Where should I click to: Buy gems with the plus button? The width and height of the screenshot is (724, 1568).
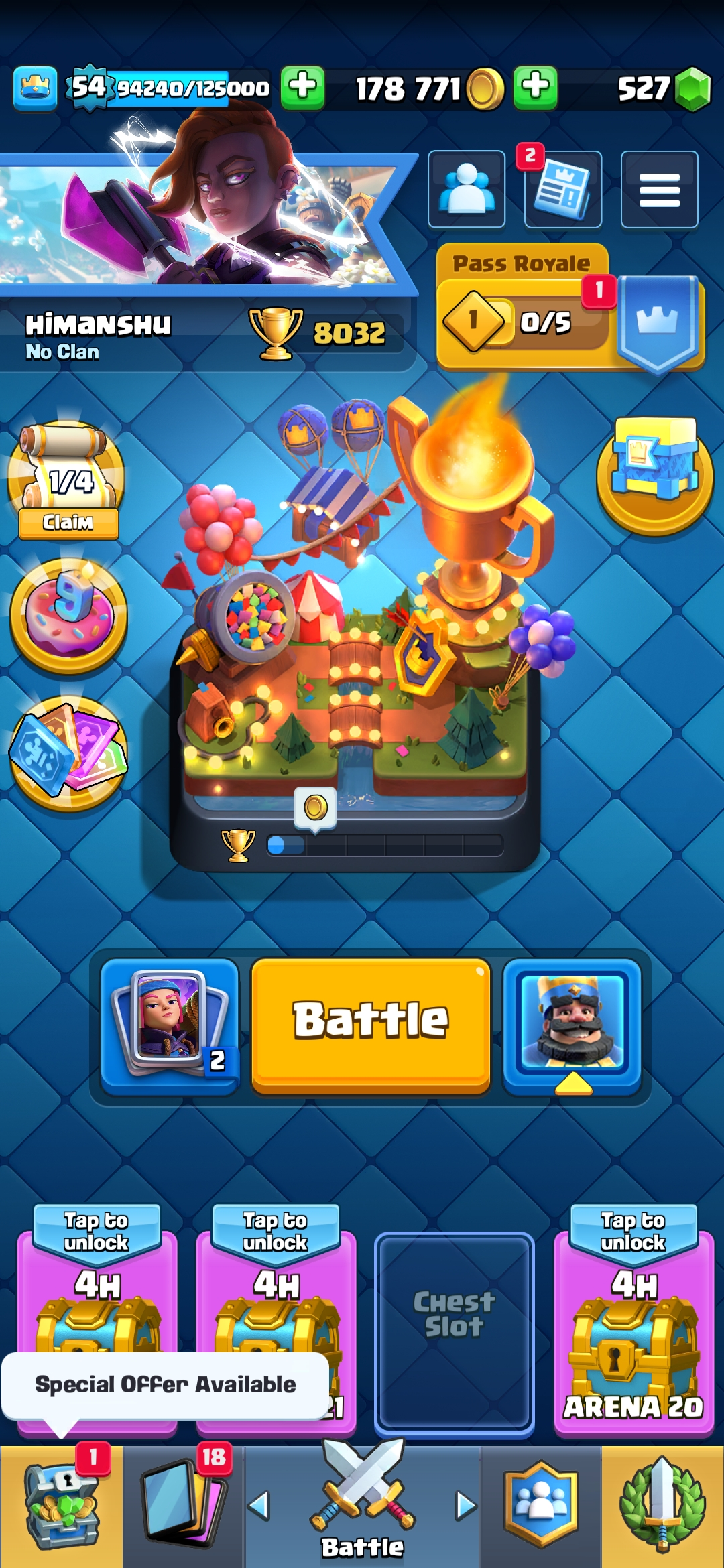(535, 87)
